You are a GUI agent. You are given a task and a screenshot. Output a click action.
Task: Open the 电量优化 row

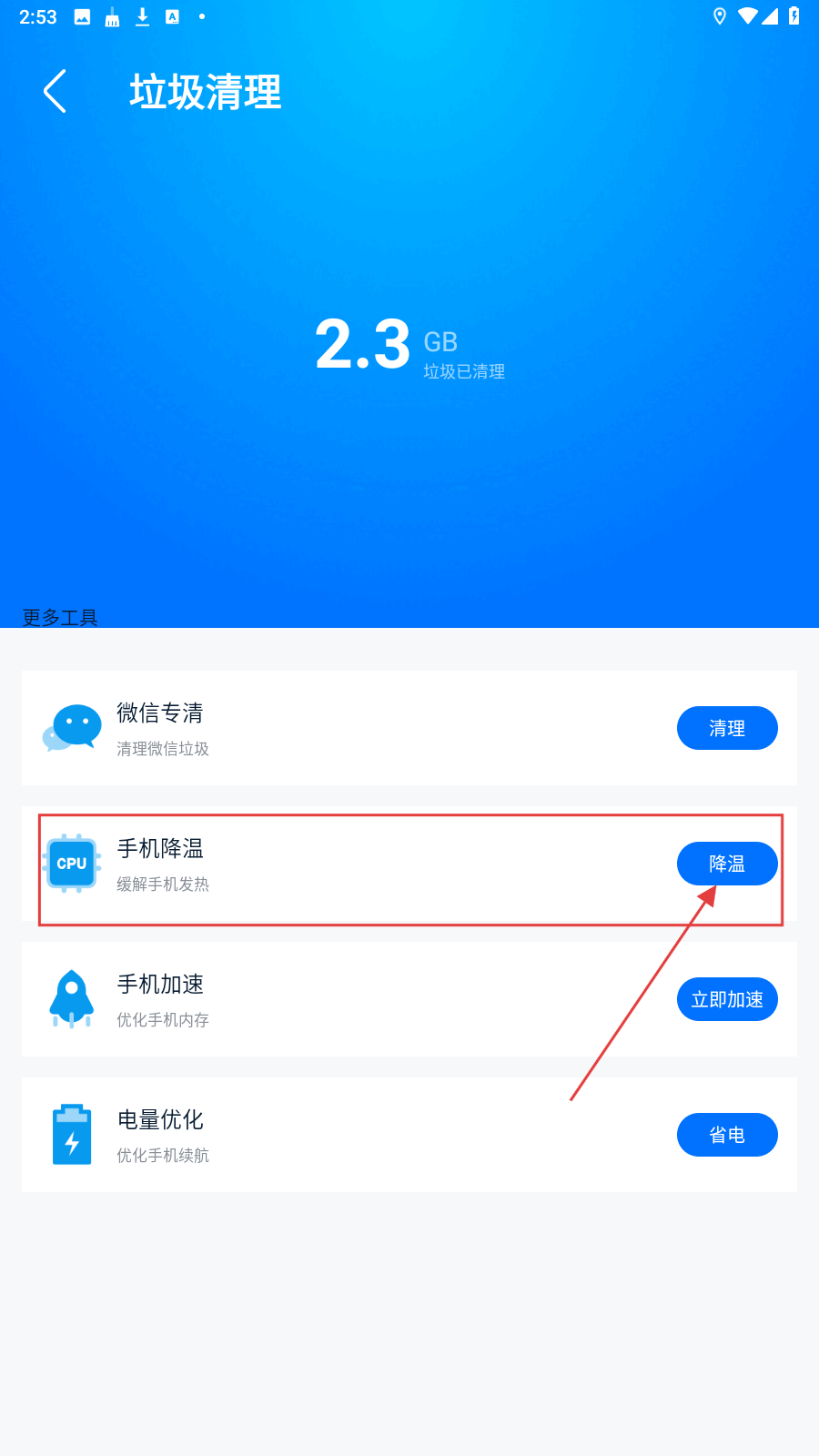click(364, 1135)
